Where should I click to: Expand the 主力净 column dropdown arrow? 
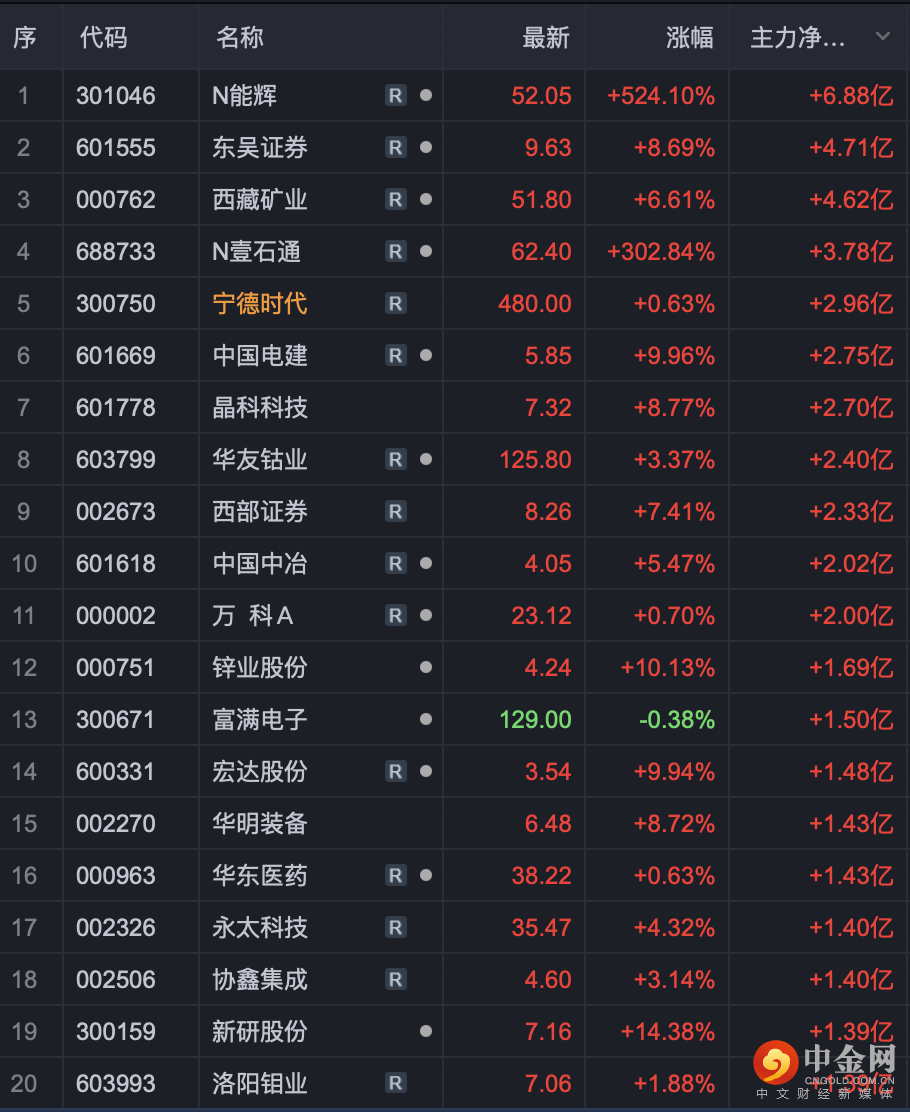pos(882,37)
